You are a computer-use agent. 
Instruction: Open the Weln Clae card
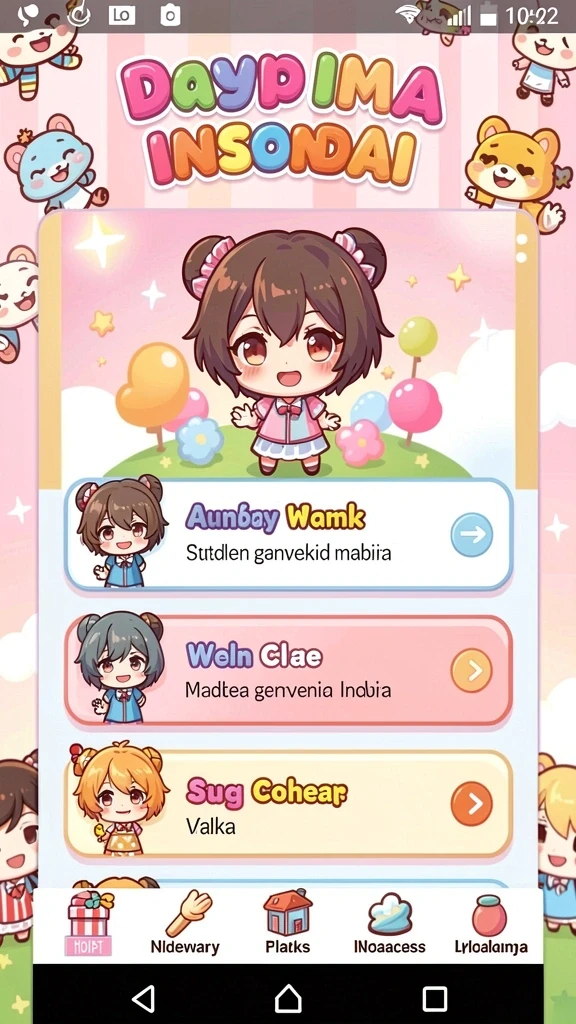coord(289,671)
